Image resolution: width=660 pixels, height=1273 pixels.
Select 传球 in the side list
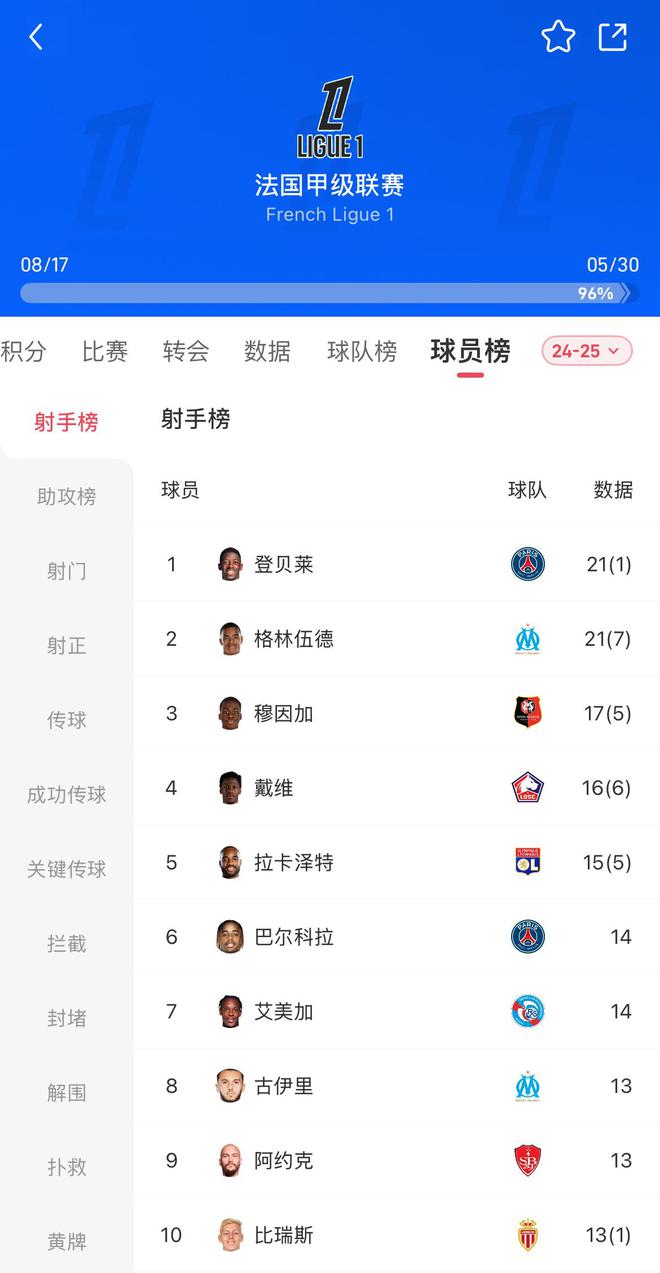click(67, 720)
